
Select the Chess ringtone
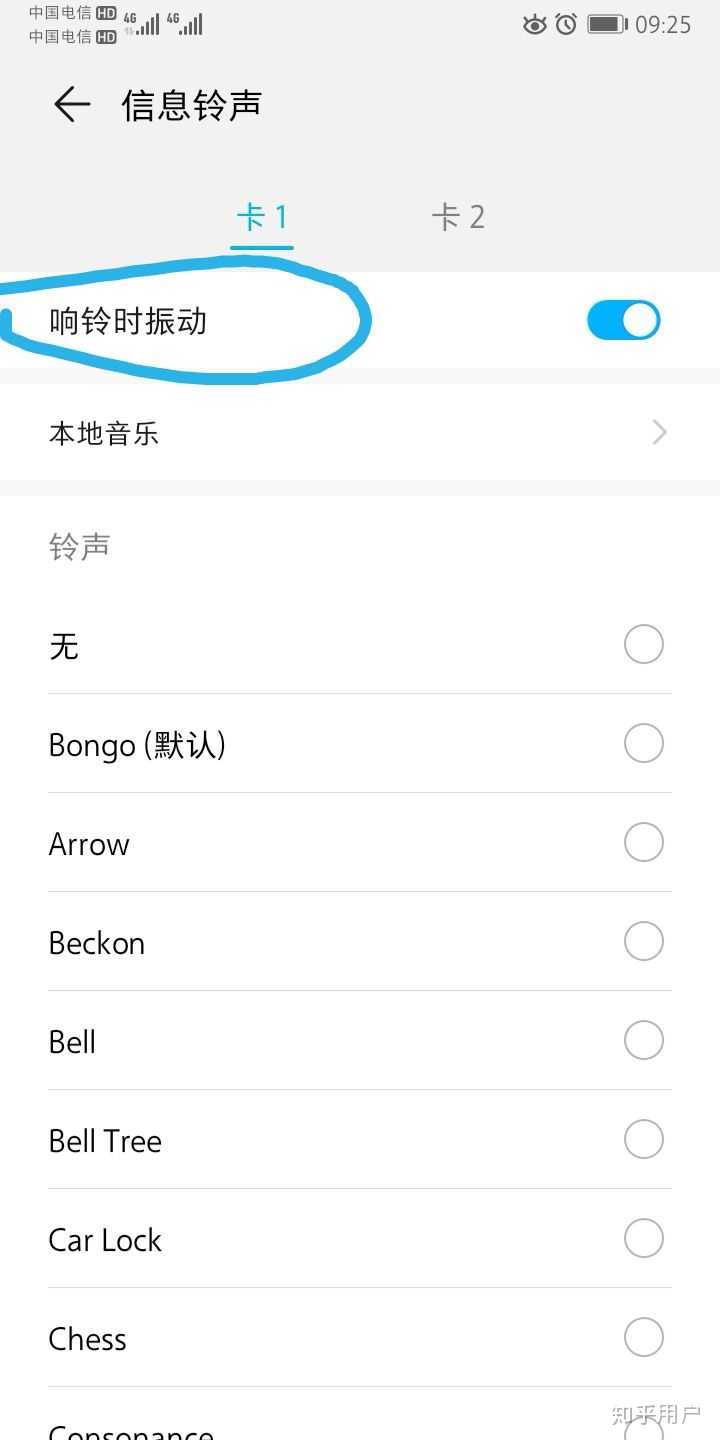point(643,1338)
